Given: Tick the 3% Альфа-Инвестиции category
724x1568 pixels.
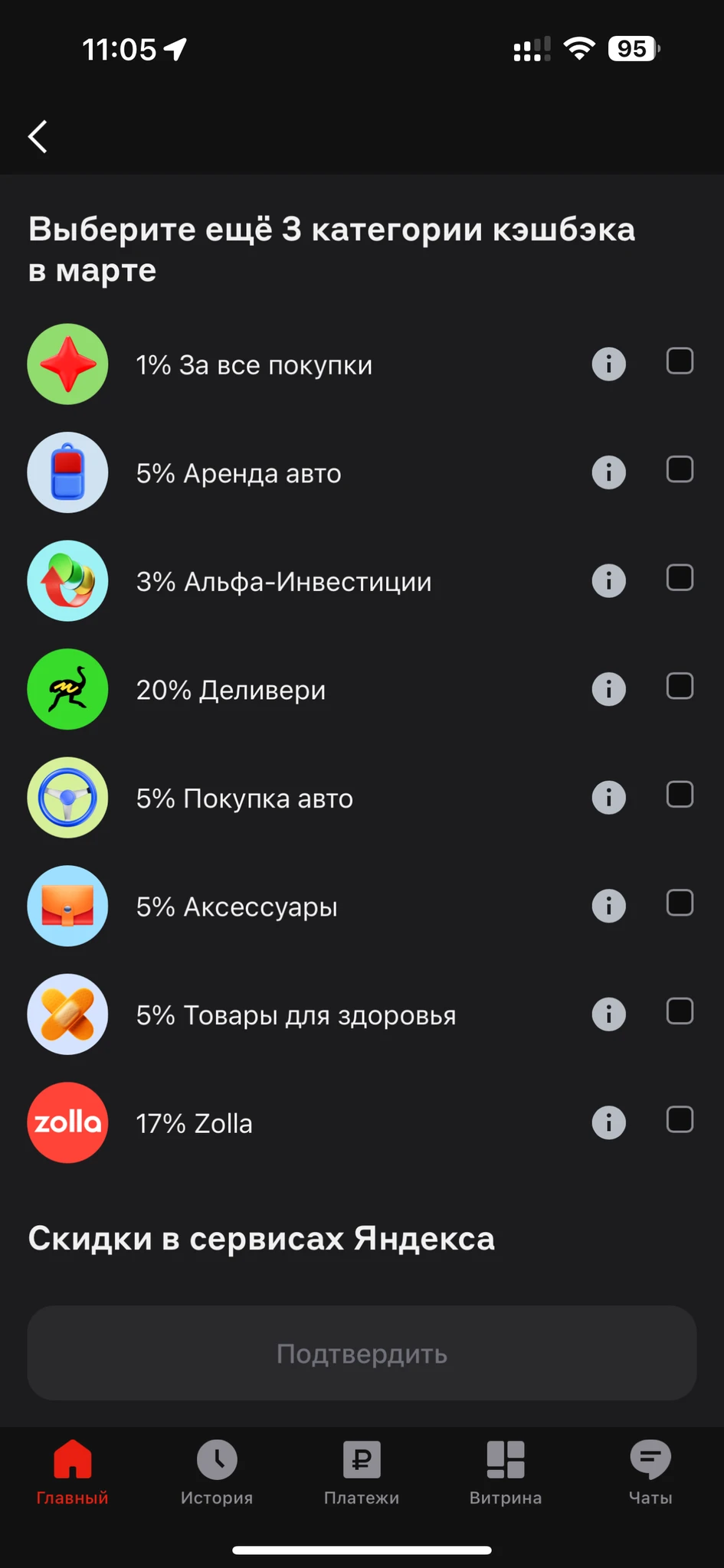Looking at the screenshot, I should point(680,578).
